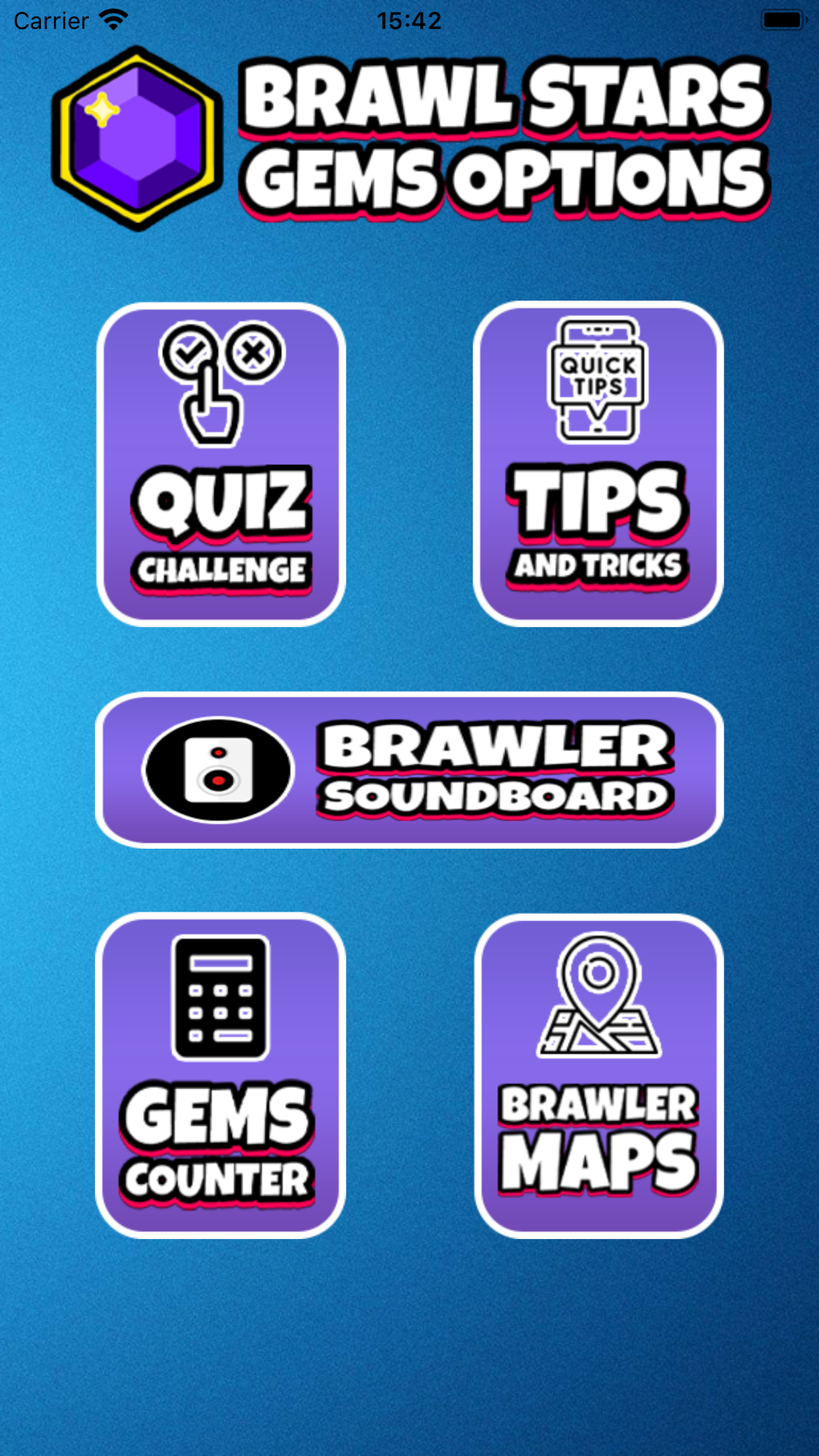Open the Gems Counter

(221, 1075)
